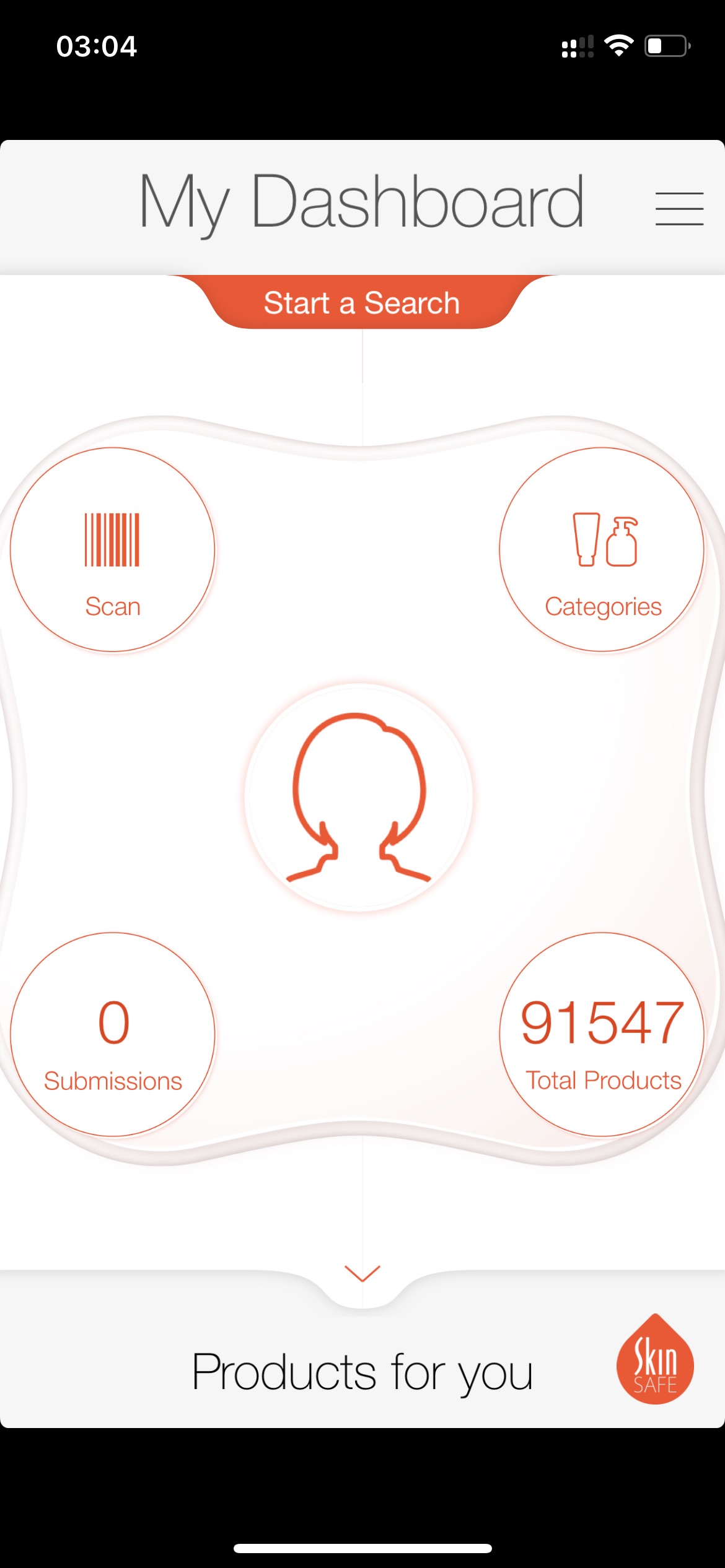Screen dimensions: 725x1568
Task: Open the hamburger menu
Action: (x=679, y=208)
